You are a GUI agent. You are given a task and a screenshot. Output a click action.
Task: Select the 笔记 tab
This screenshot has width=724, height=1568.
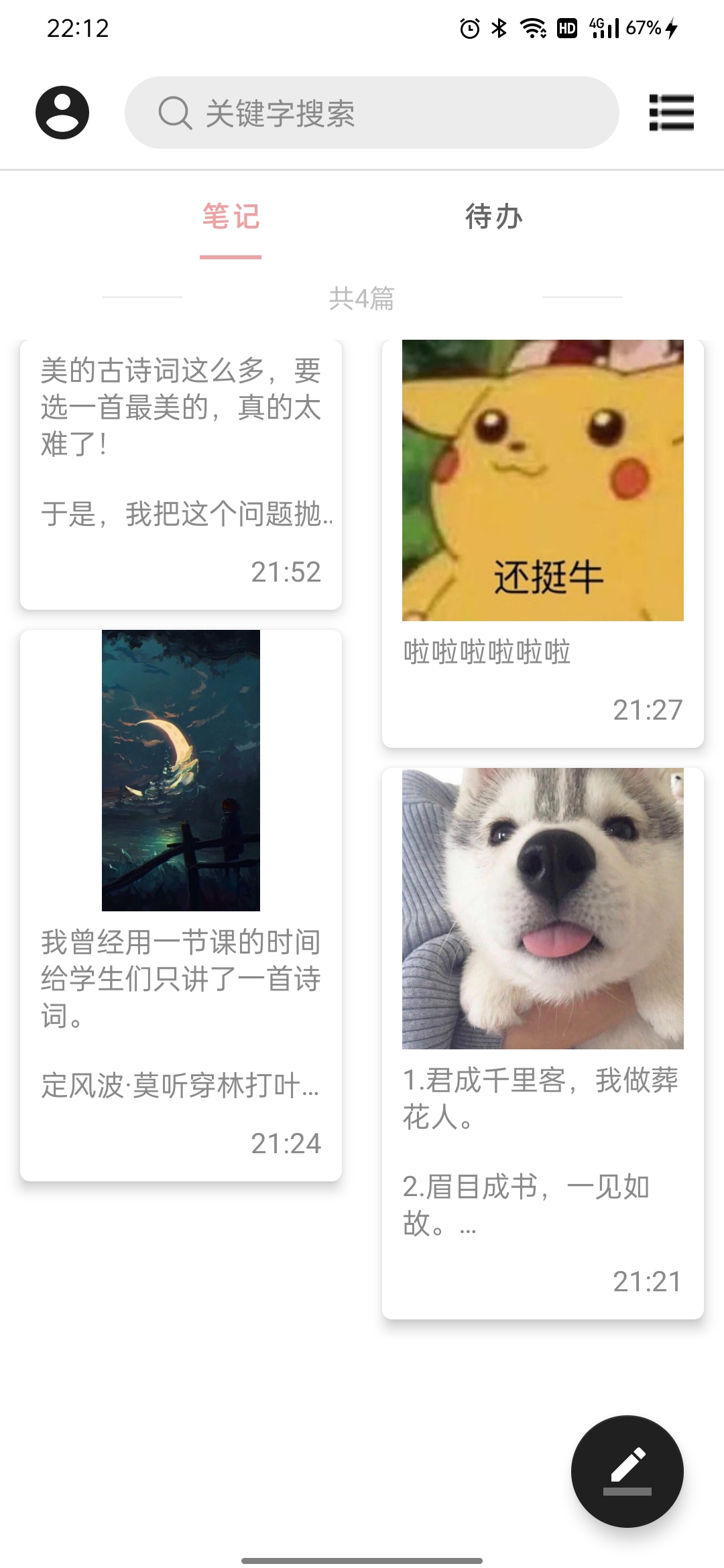231,217
